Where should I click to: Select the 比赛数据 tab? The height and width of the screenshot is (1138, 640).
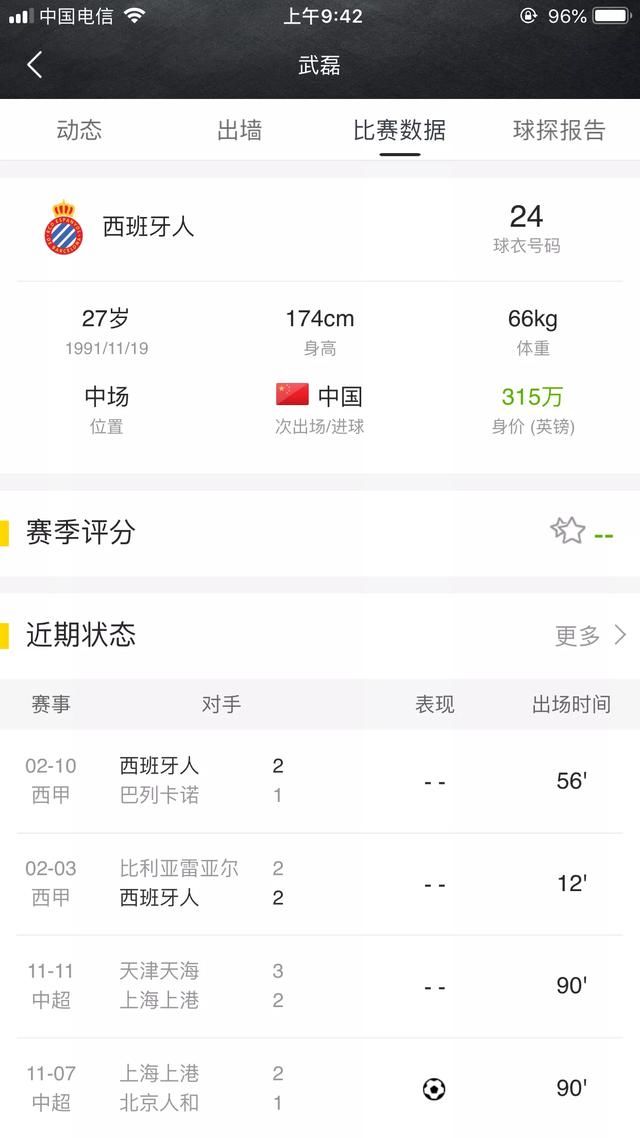(399, 130)
